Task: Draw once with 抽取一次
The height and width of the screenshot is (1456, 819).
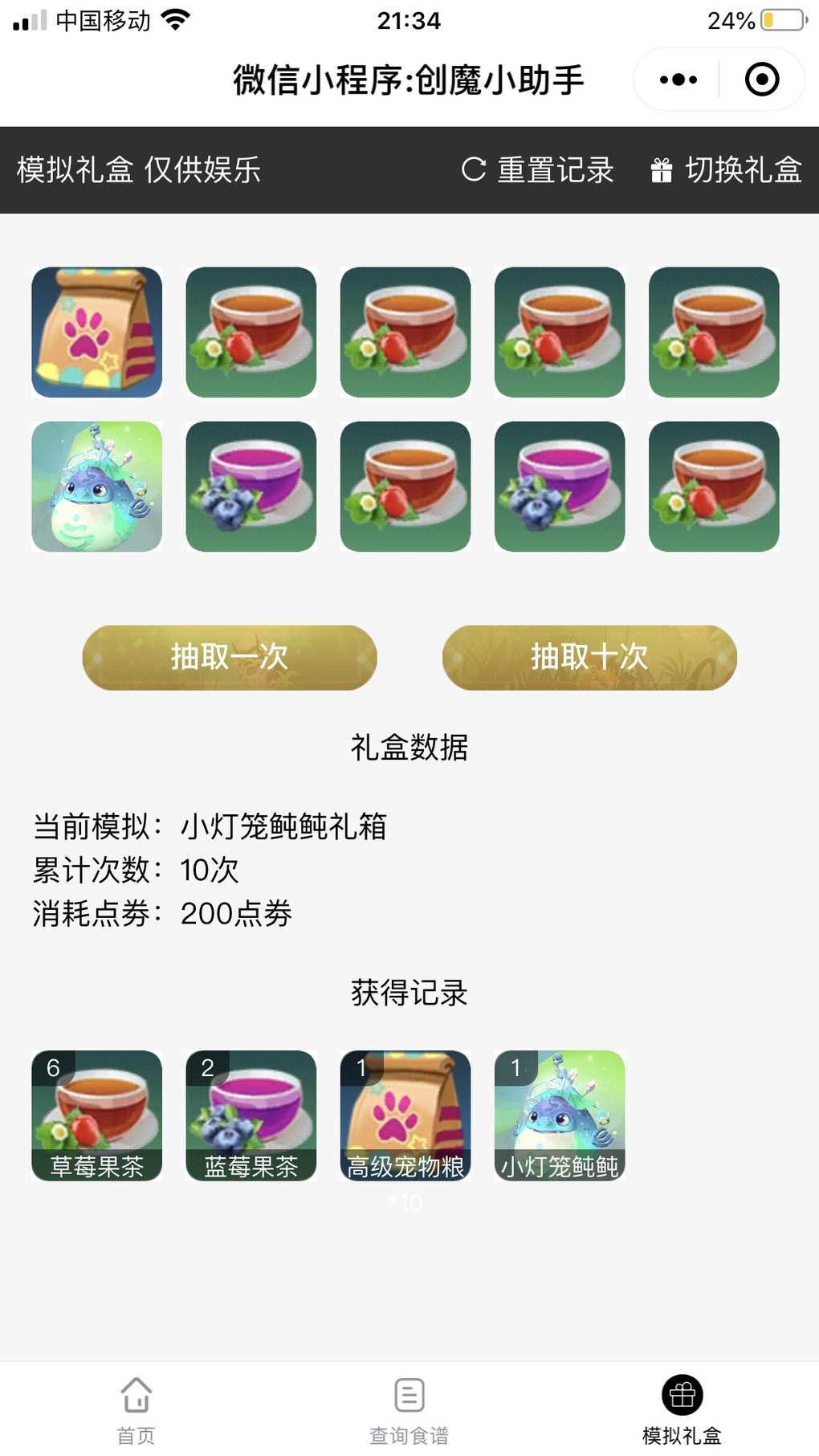Action: pyautogui.click(x=230, y=657)
